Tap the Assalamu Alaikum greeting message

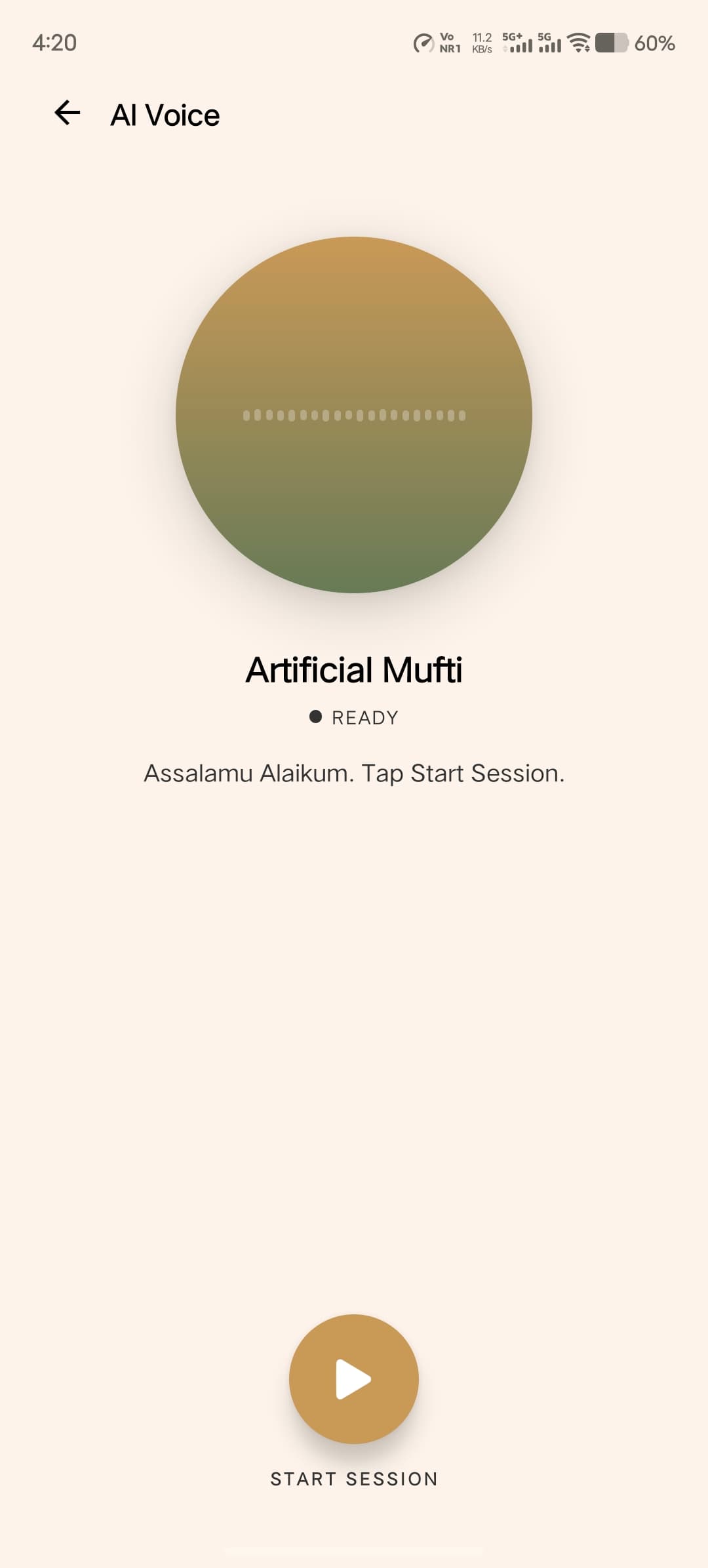click(x=354, y=774)
